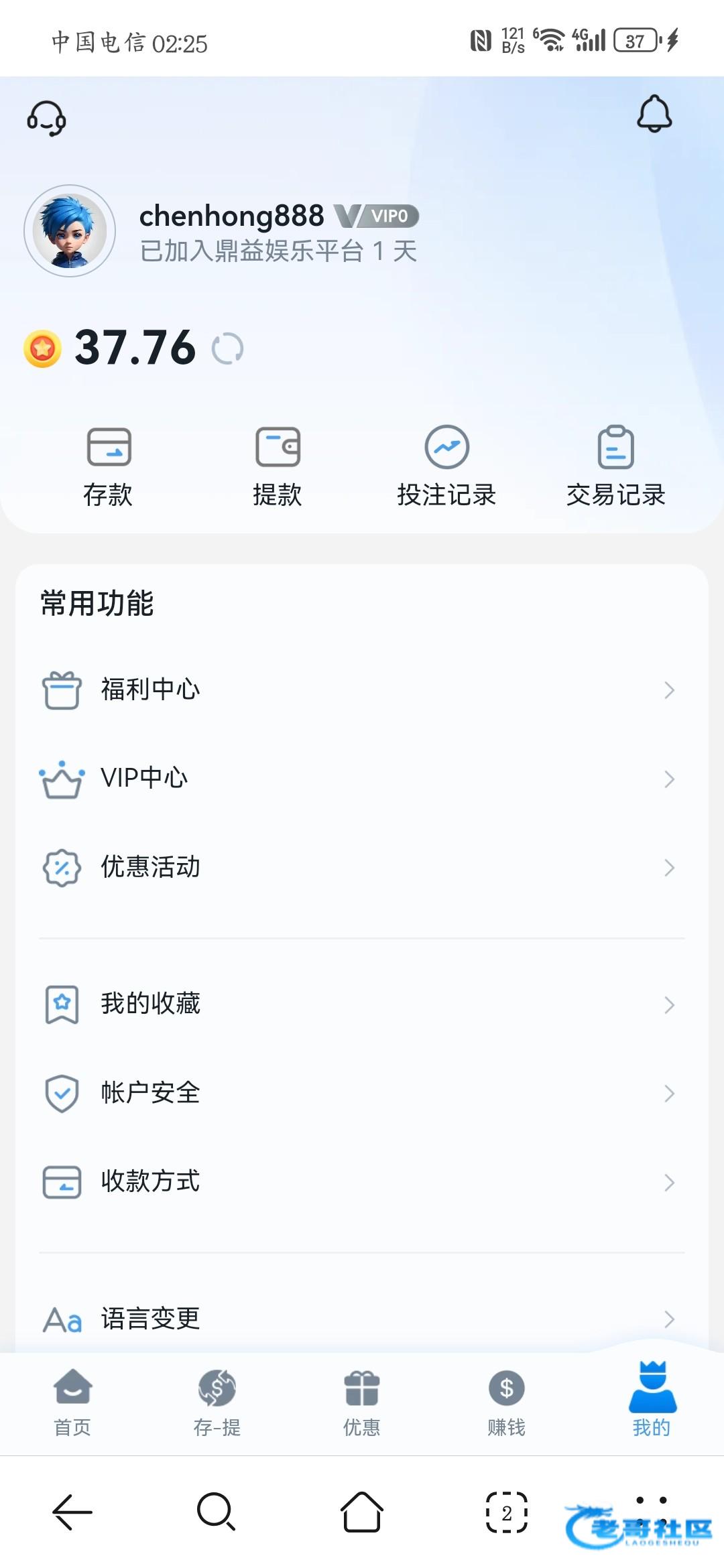Go back with browser back arrow
The height and width of the screenshot is (1568, 724).
pos(72,1512)
